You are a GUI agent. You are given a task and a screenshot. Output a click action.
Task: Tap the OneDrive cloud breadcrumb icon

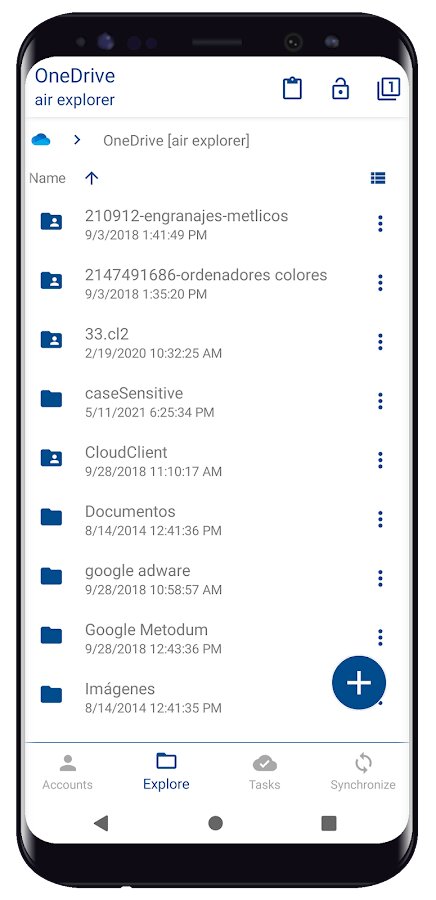[41, 139]
